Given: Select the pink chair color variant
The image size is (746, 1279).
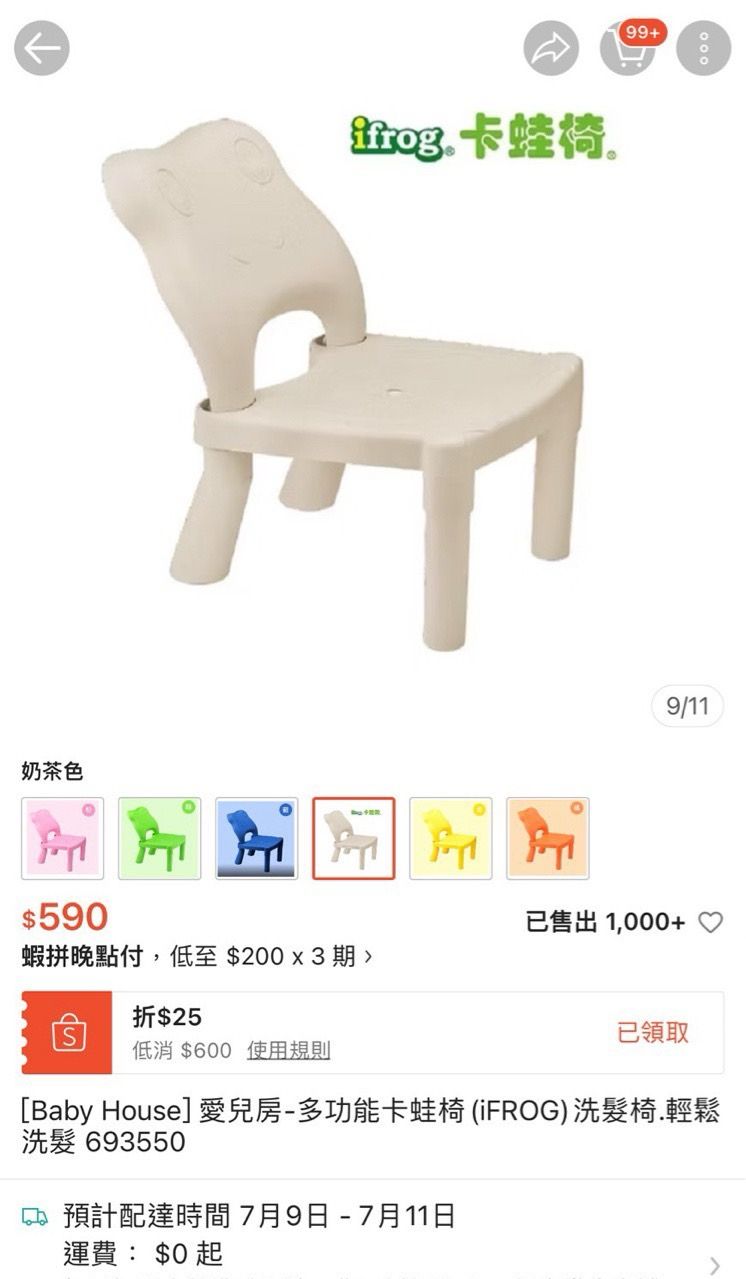Looking at the screenshot, I should 62,838.
